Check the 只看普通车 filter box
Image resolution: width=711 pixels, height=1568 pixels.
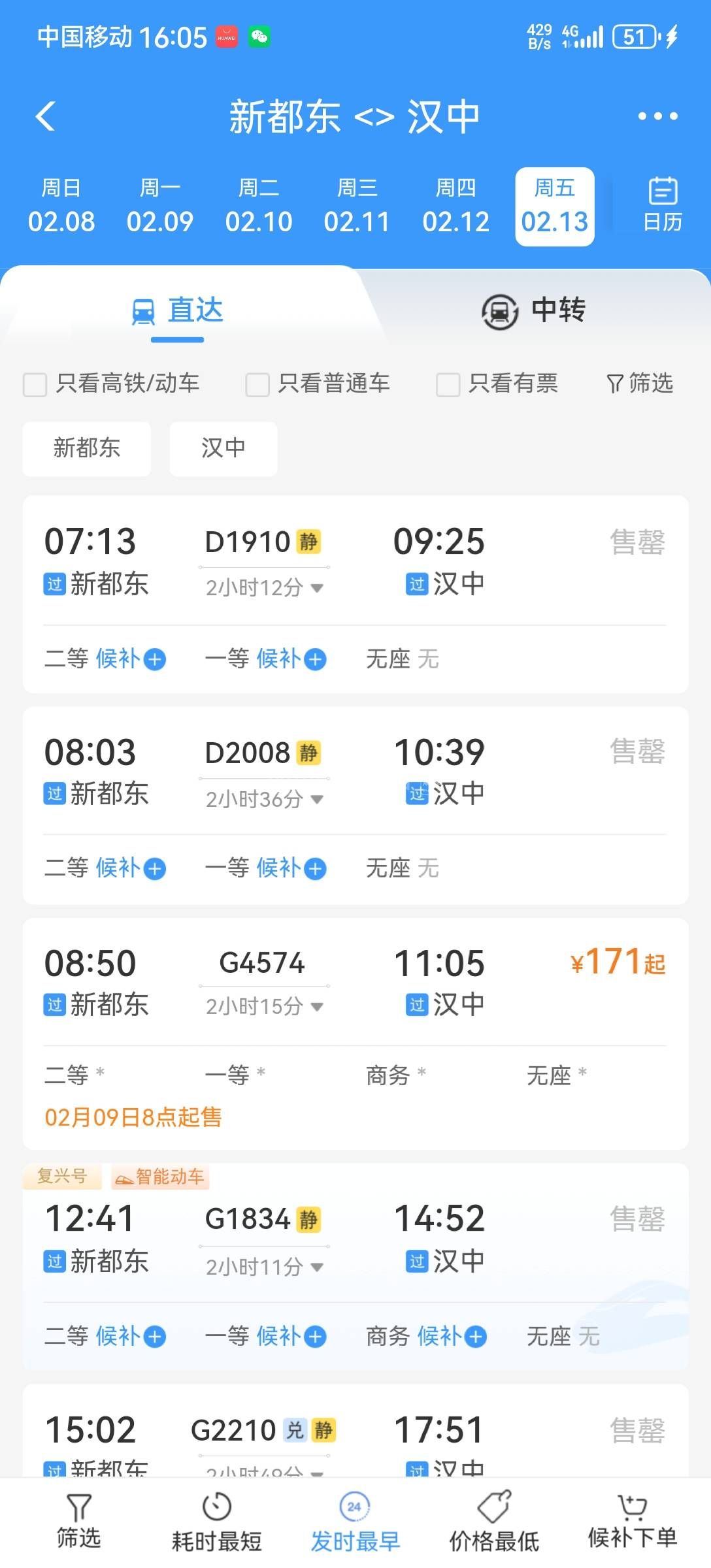pyautogui.click(x=257, y=384)
